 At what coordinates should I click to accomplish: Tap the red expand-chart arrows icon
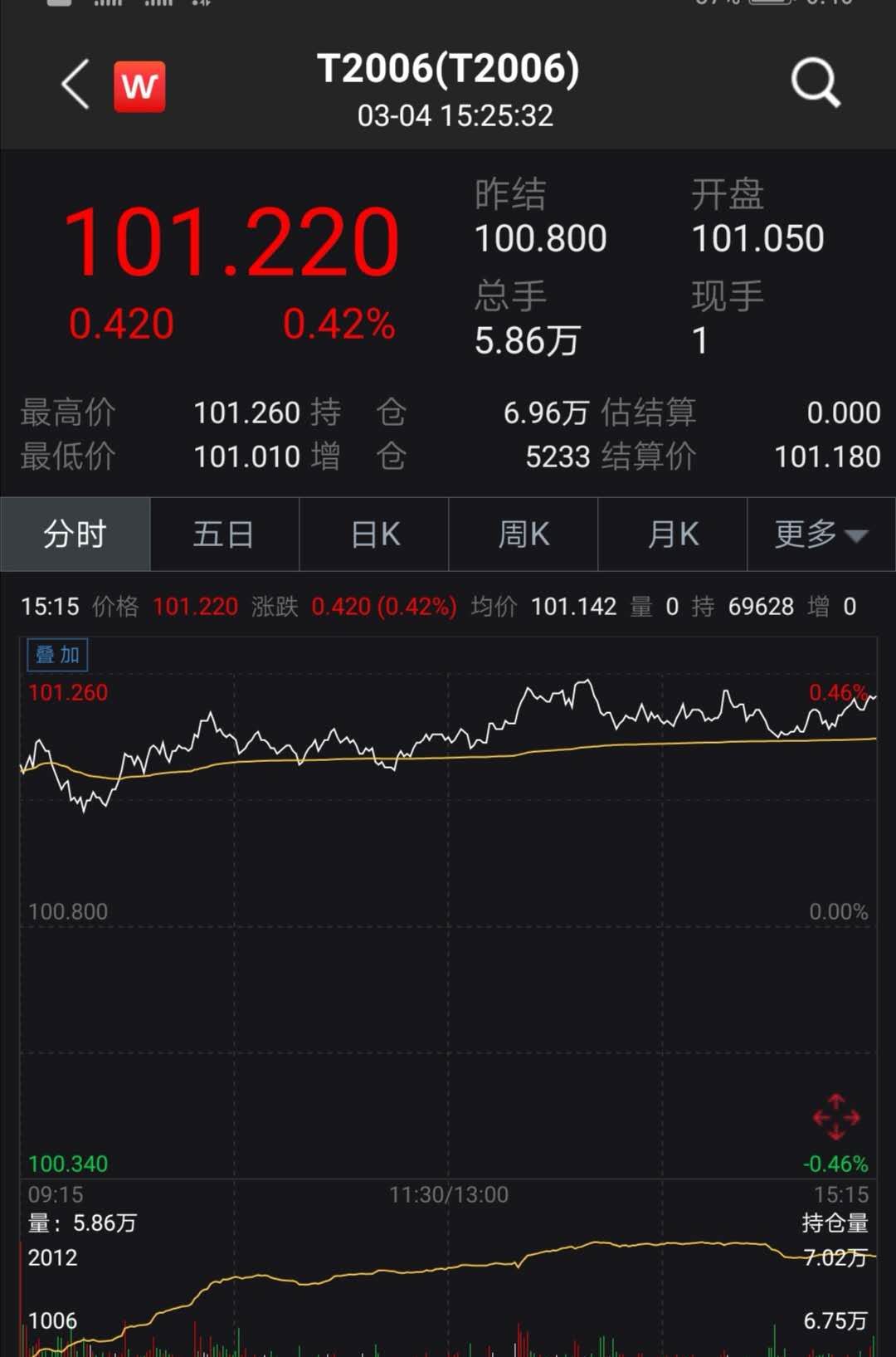click(835, 1116)
